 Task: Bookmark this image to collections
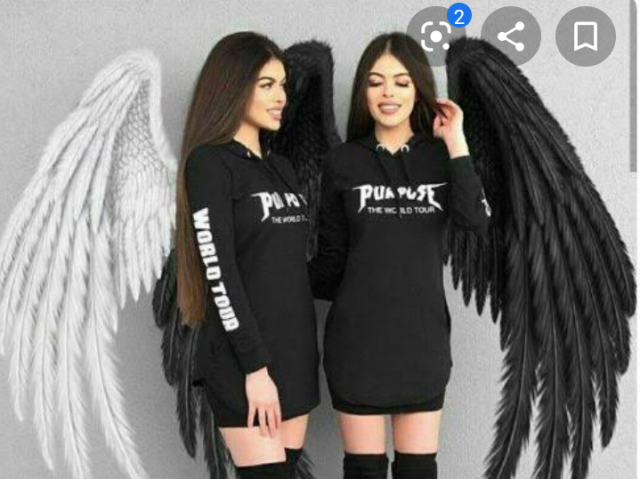[x=586, y=37]
